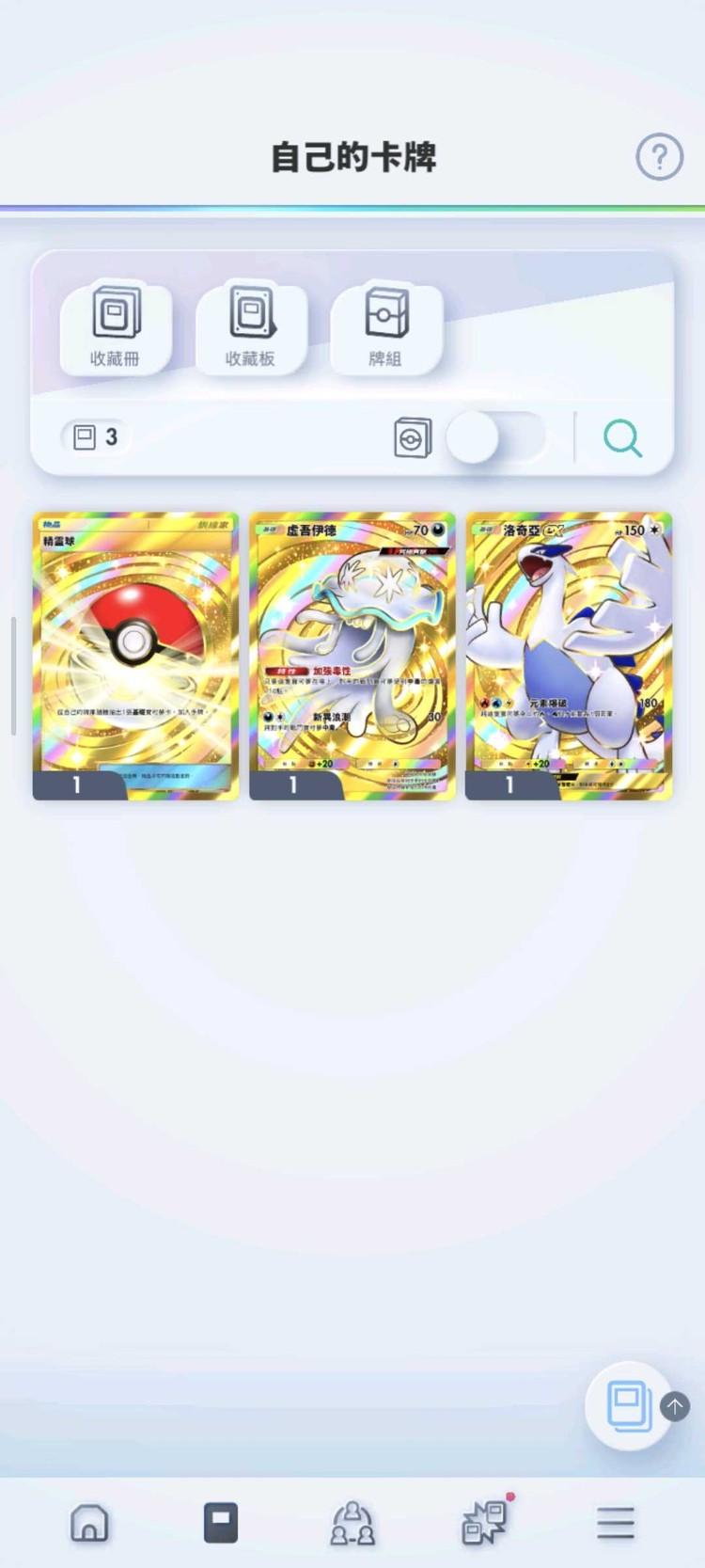Open the 牌組 decks button
Screen dimensions: 705x1568
pyautogui.click(x=386, y=327)
